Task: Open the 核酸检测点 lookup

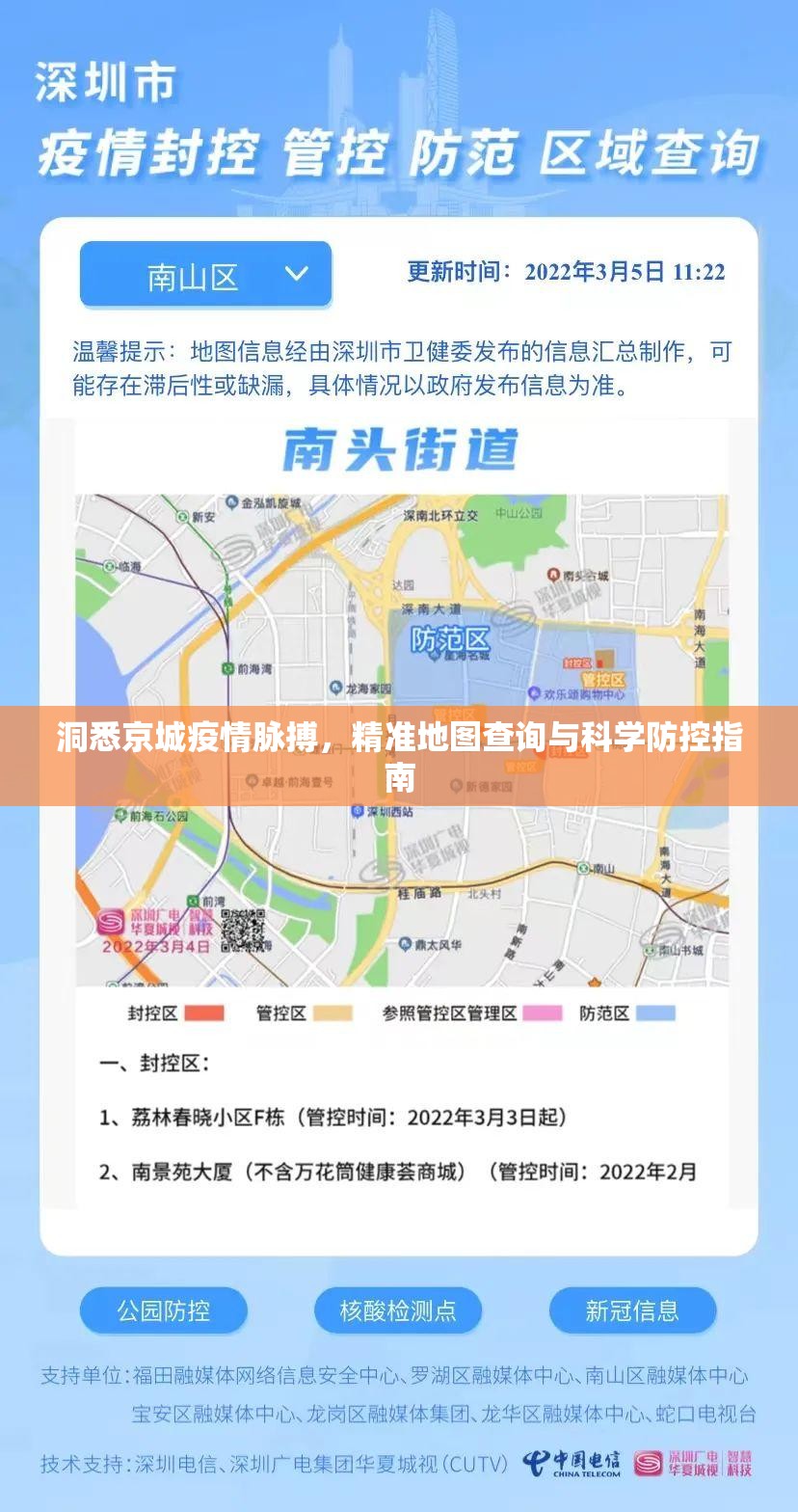Action: coord(399,1310)
